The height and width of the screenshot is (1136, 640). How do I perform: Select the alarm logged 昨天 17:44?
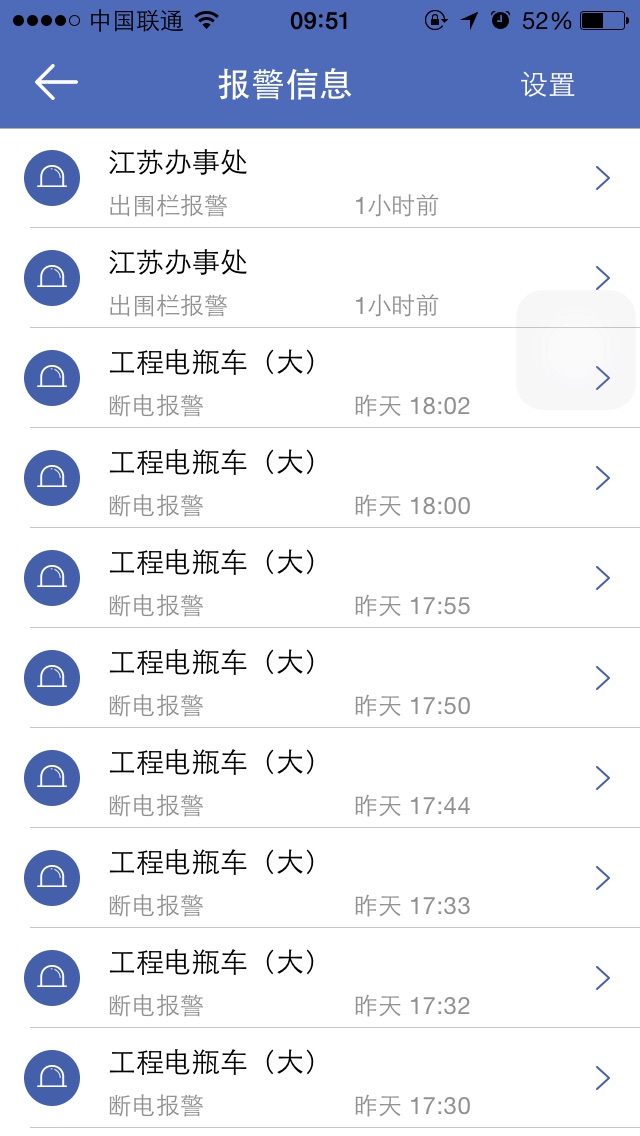[320, 778]
